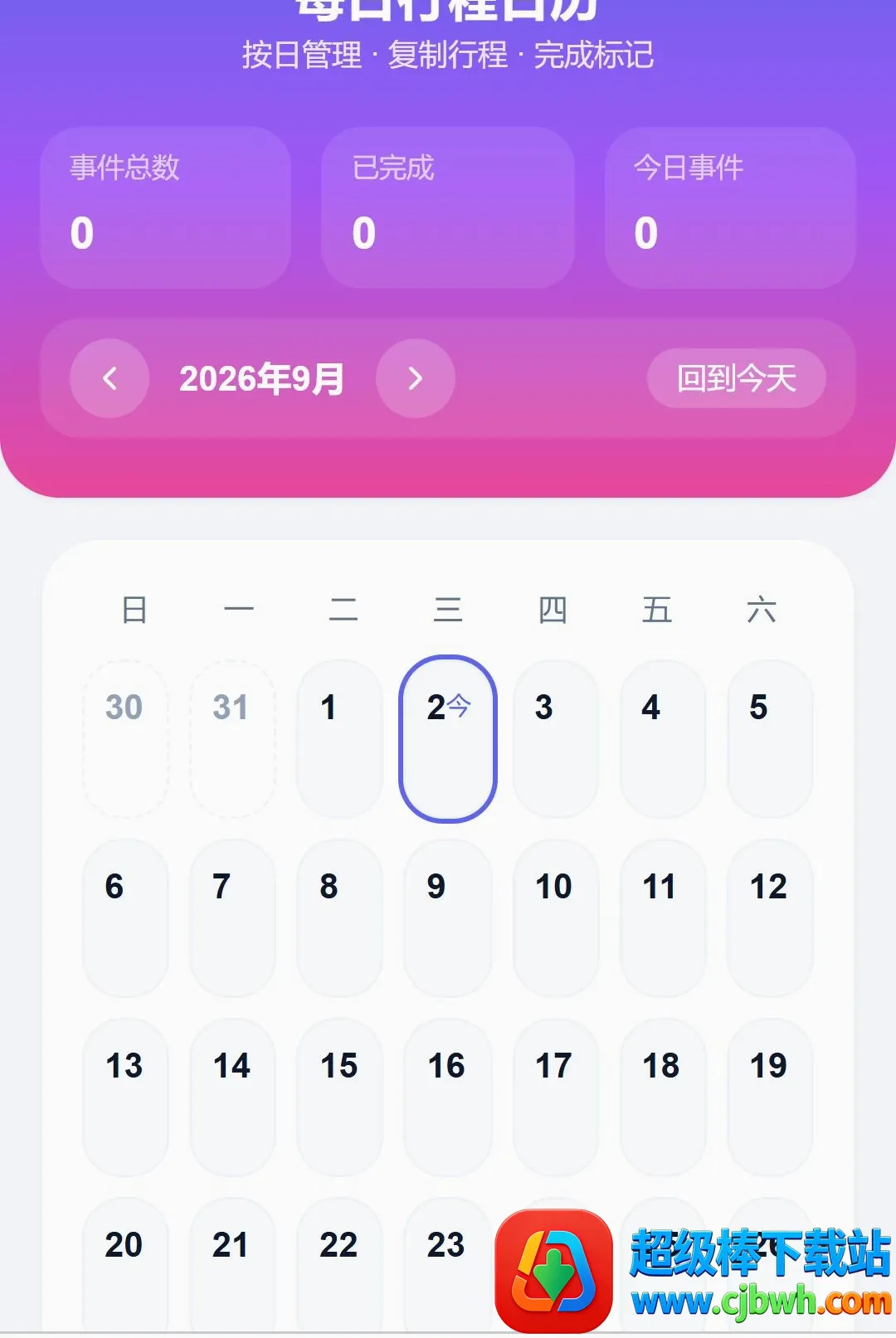
Task: Open September 1 in the calendar
Action: click(340, 739)
